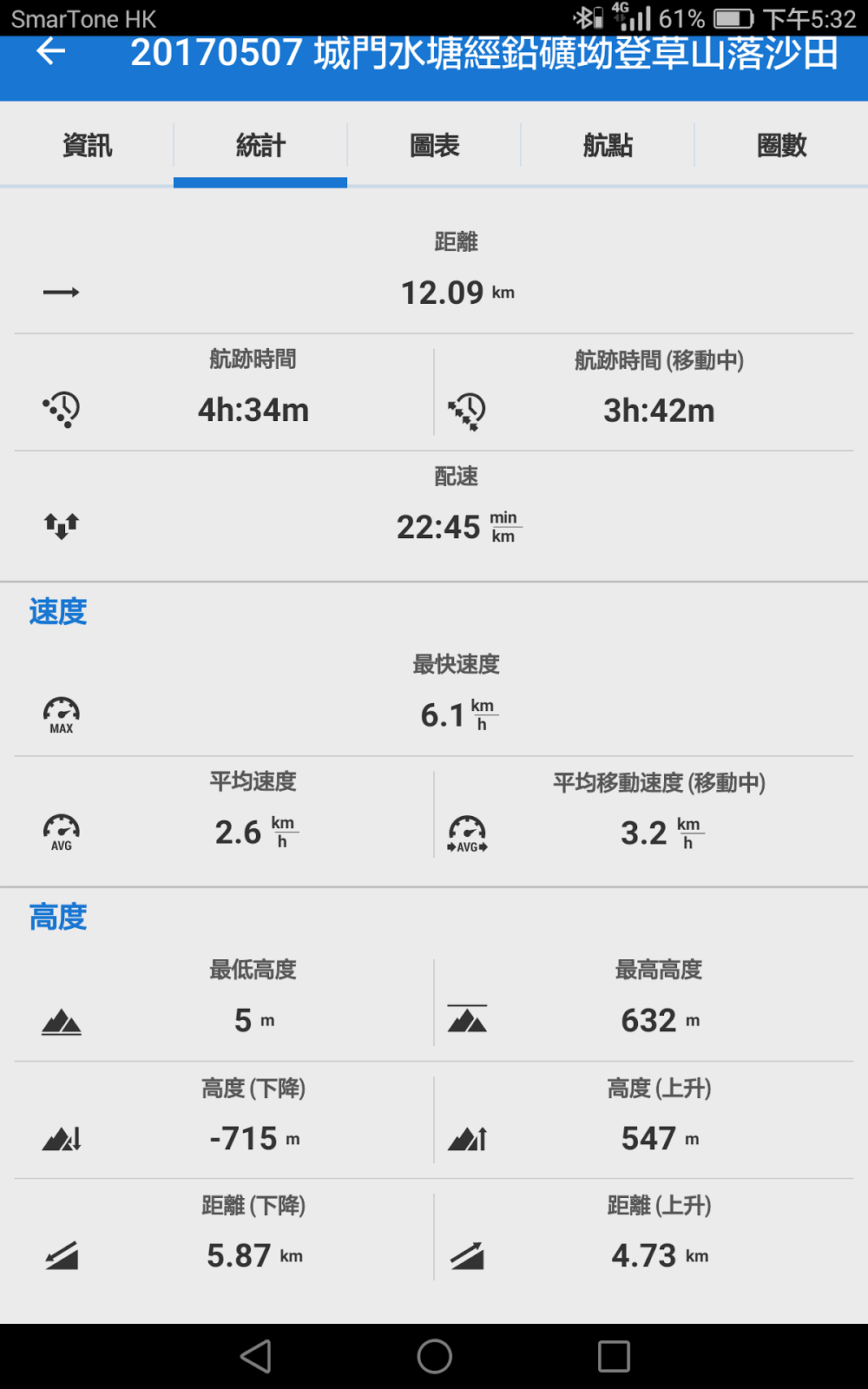Viewport: 868px width, 1389px height.
Task: Select the 統計 tab
Action: [x=260, y=145]
